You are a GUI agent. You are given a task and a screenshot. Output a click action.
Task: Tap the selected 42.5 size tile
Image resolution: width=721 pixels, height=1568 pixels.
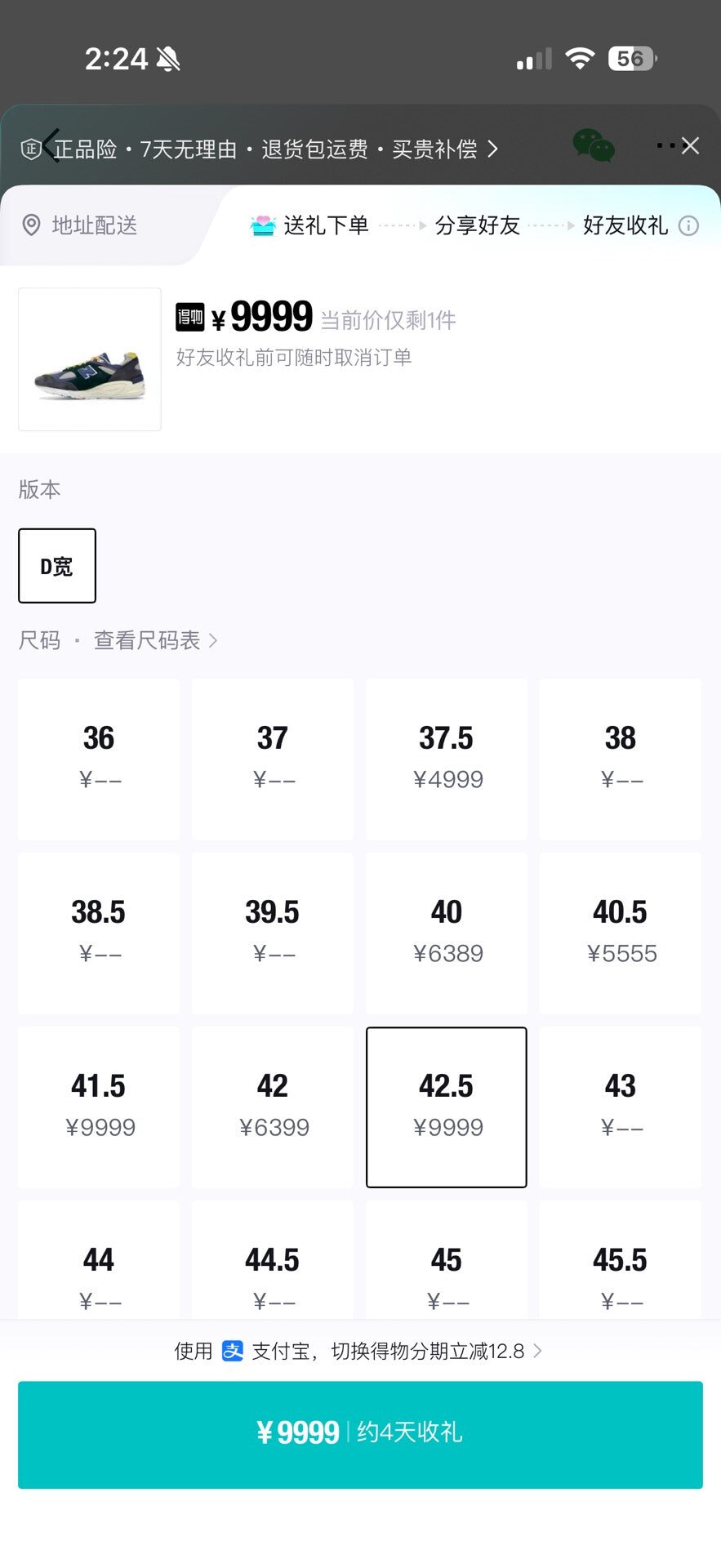(447, 1107)
